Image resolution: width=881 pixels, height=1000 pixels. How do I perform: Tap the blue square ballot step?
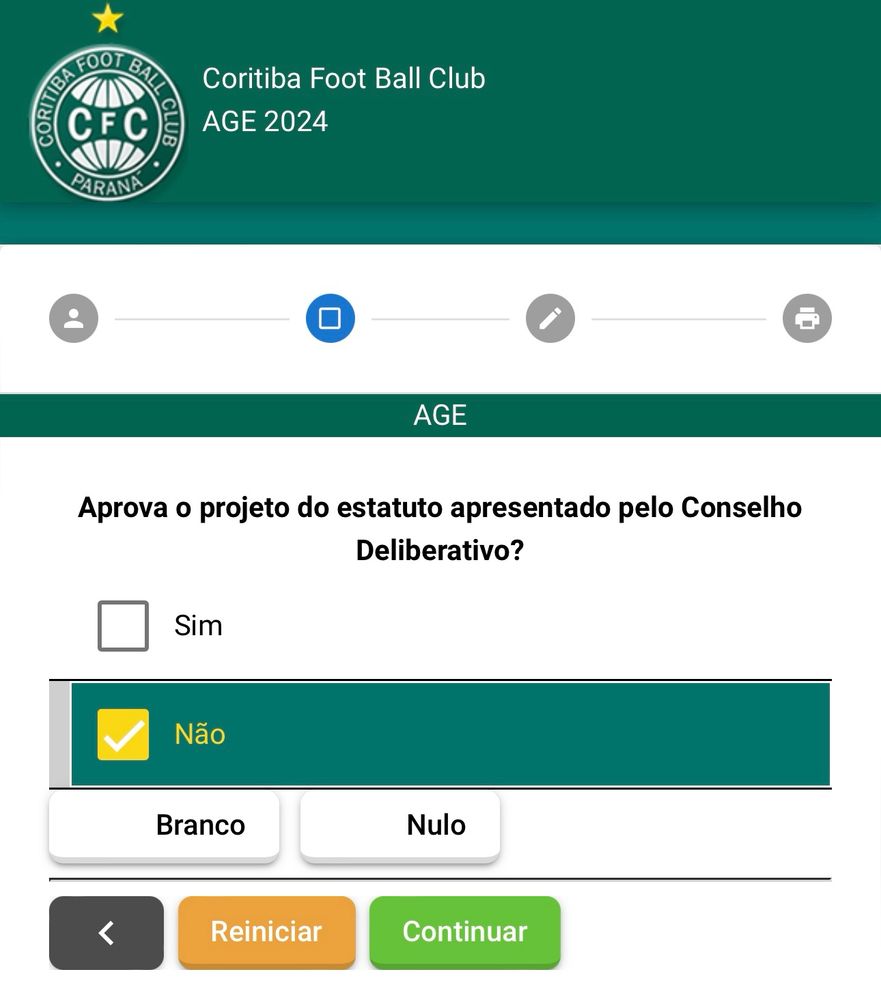click(330, 318)
